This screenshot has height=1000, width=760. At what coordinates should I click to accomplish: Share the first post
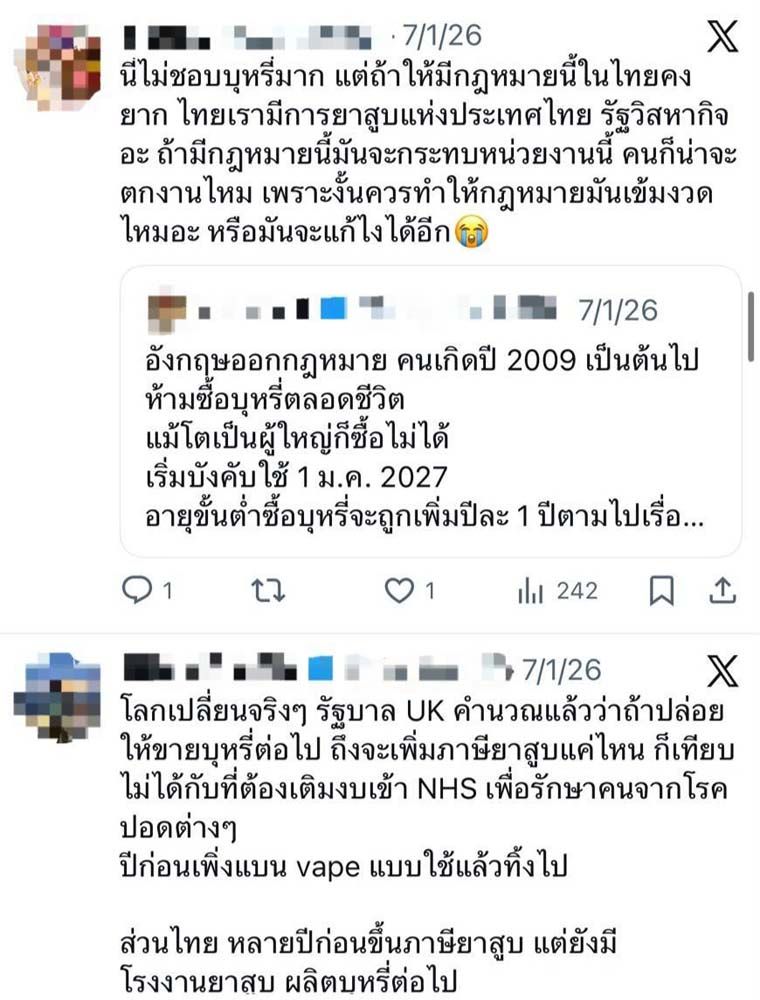[722, 591]
